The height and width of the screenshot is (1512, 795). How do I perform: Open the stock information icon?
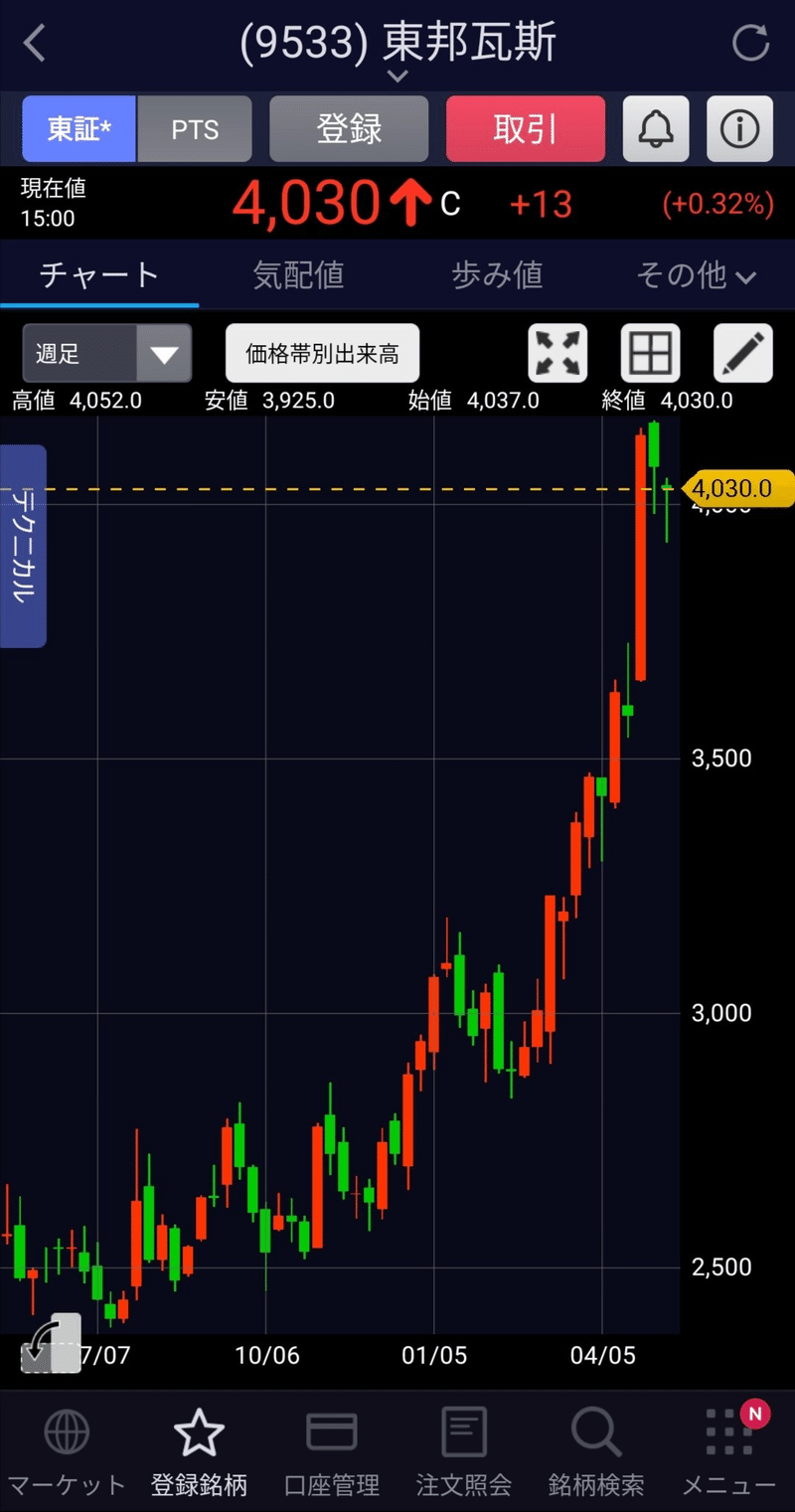739,129
